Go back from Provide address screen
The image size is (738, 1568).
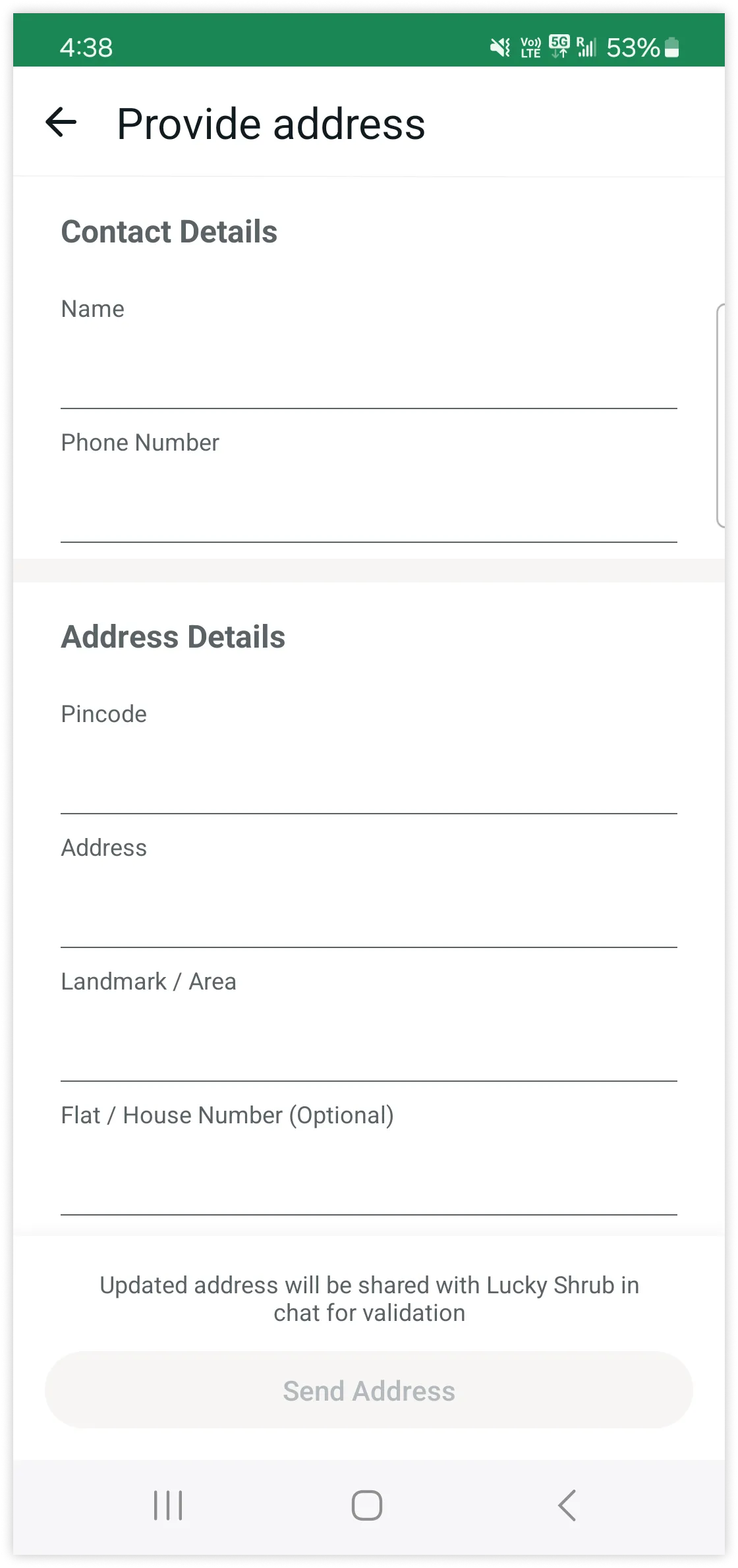point(61,123)
